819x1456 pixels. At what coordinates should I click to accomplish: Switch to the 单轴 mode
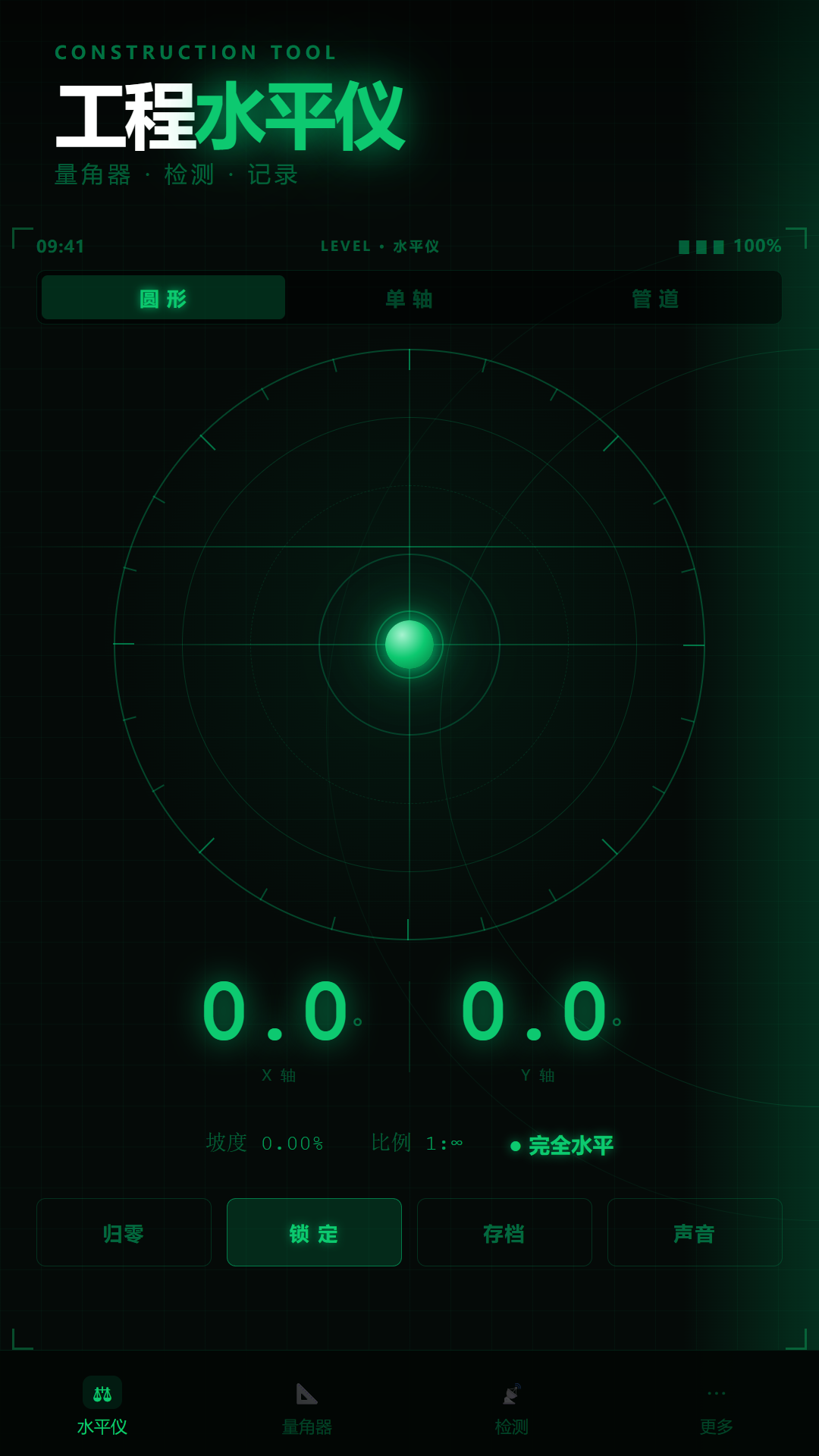(x=409, y=297)
